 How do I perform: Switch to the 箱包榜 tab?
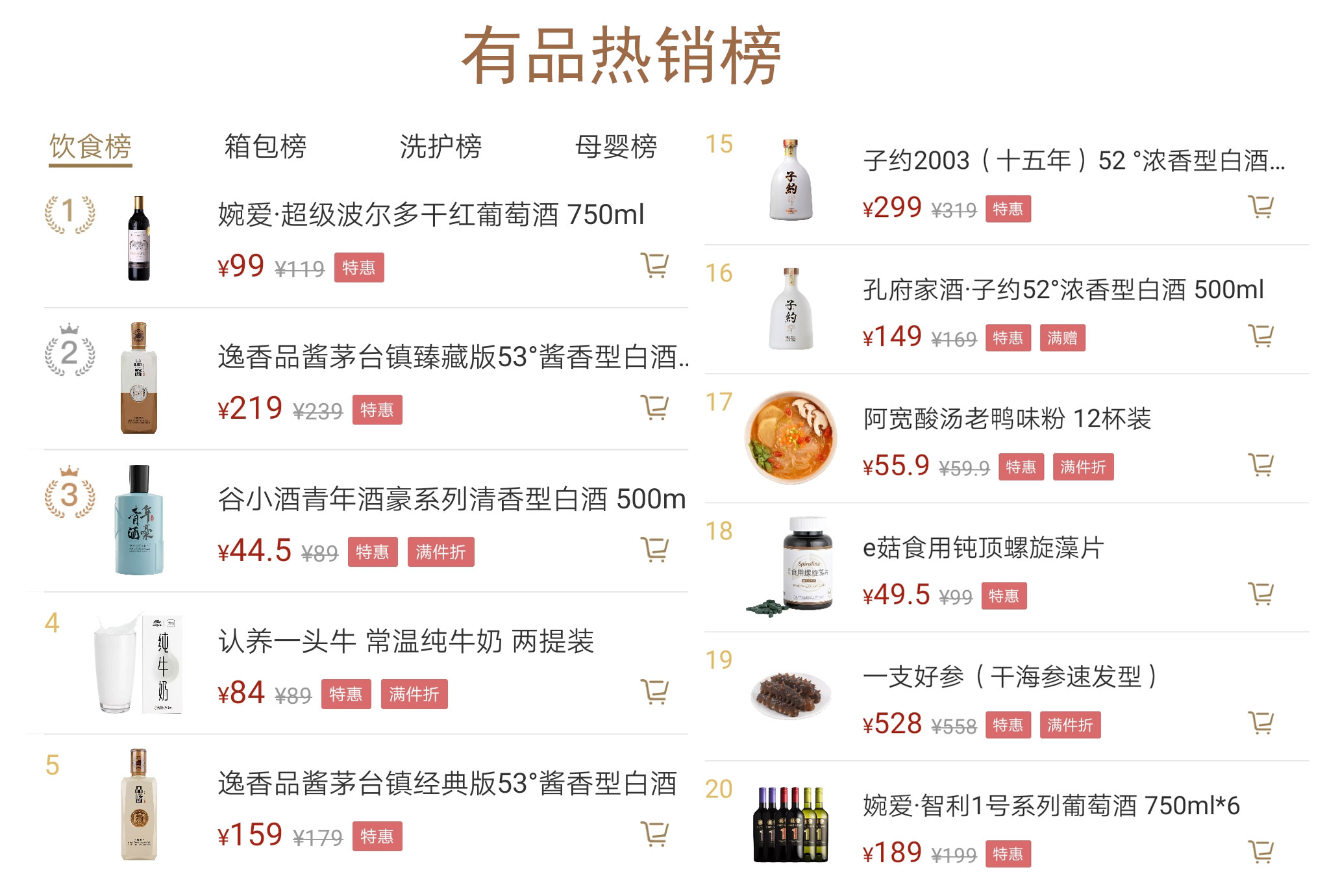pos(265,147)
